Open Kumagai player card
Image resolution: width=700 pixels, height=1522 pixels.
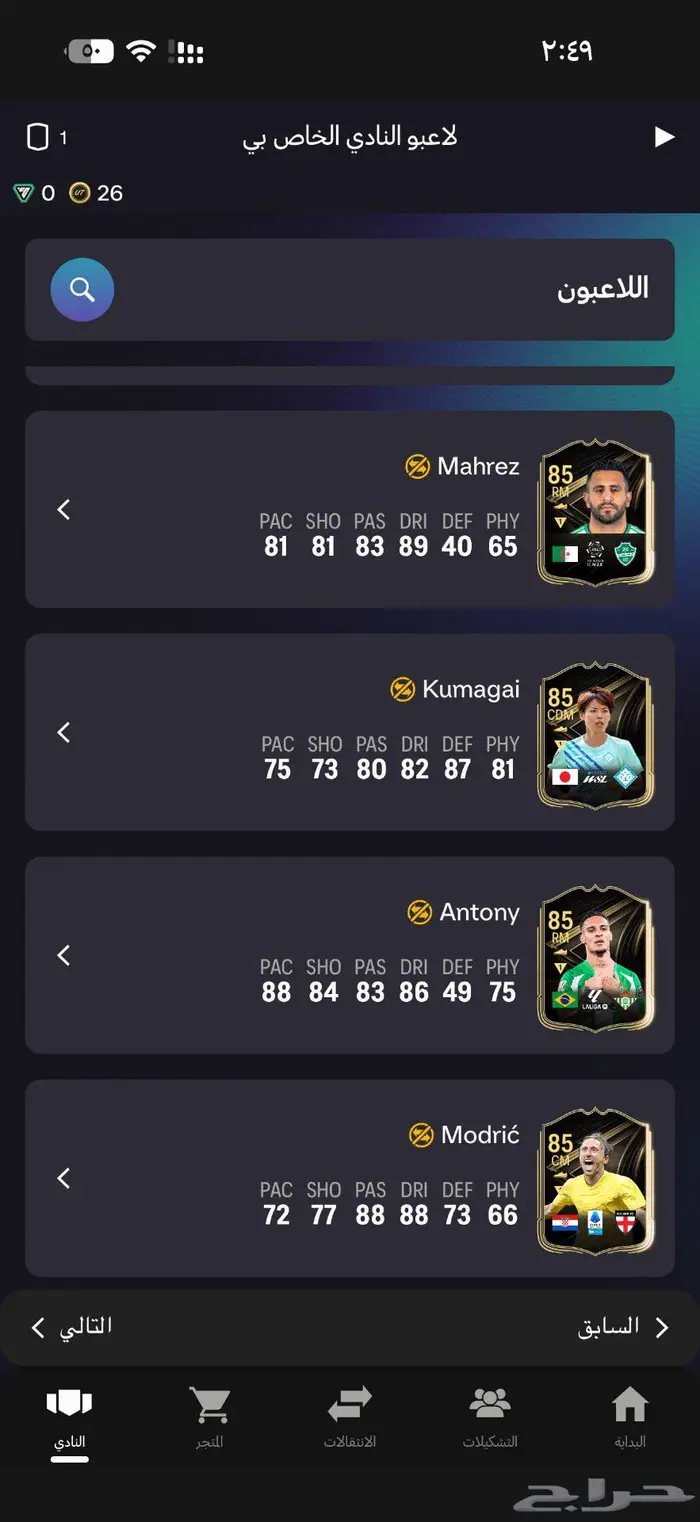tap(350, 732)
